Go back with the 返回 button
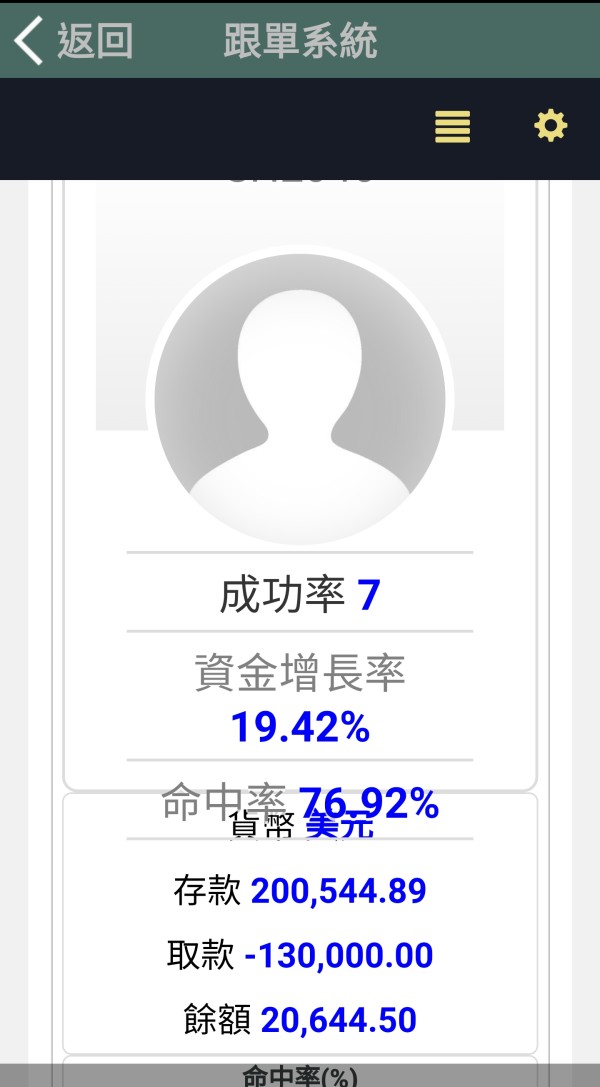 [73, 40]
